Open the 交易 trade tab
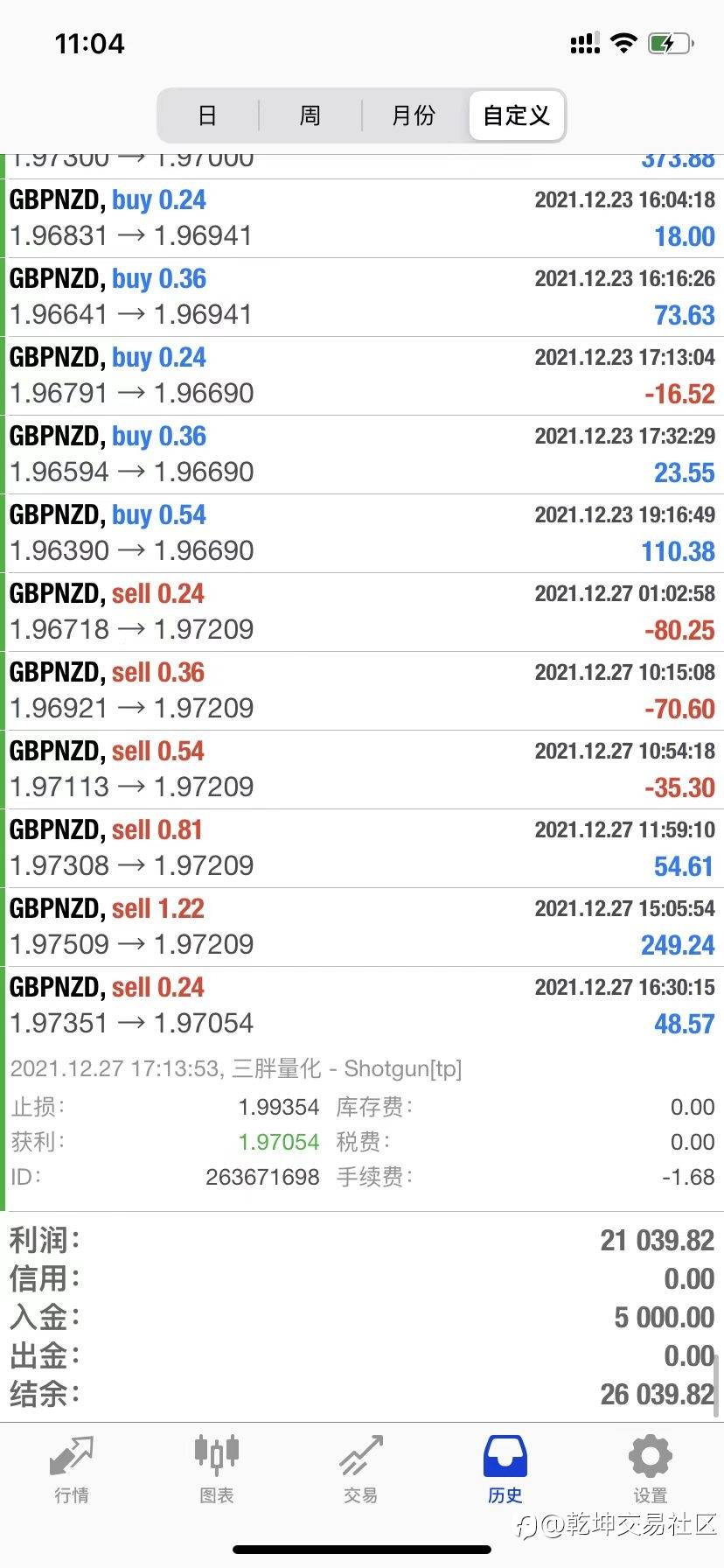The width and height of the screenshot is (724, 1568). coord(361,1469)
